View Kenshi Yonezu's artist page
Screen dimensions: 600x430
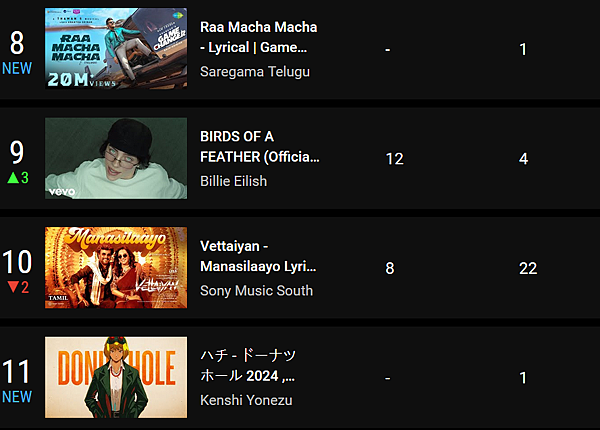245,400
